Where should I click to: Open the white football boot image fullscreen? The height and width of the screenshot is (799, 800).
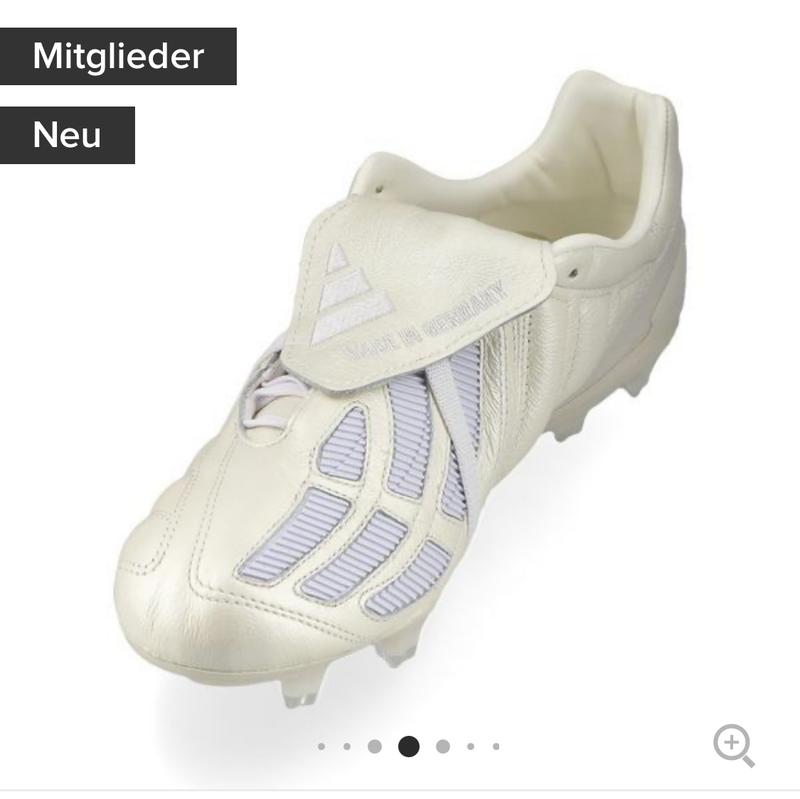tap(400, 390)
